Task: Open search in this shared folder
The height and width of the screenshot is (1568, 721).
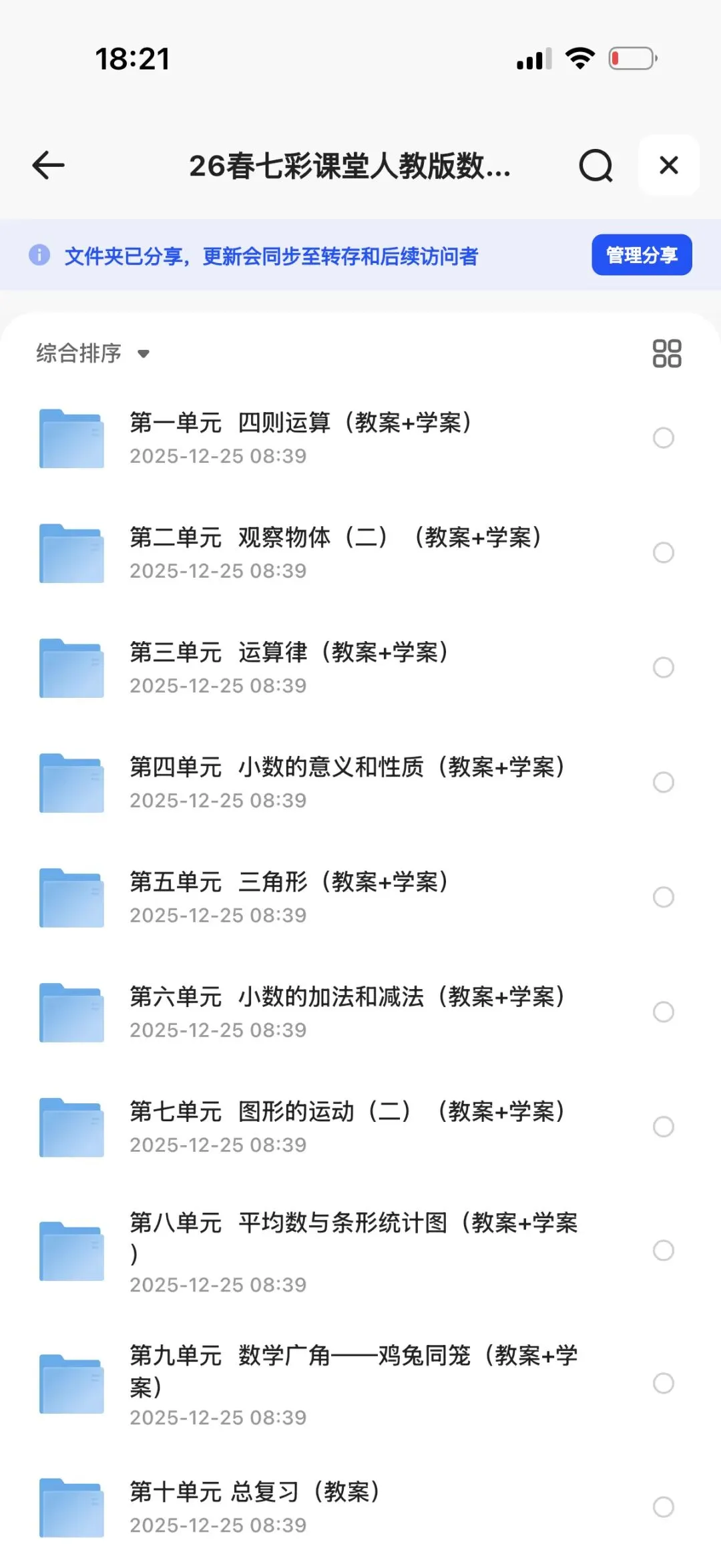Action: click(595, 166)
